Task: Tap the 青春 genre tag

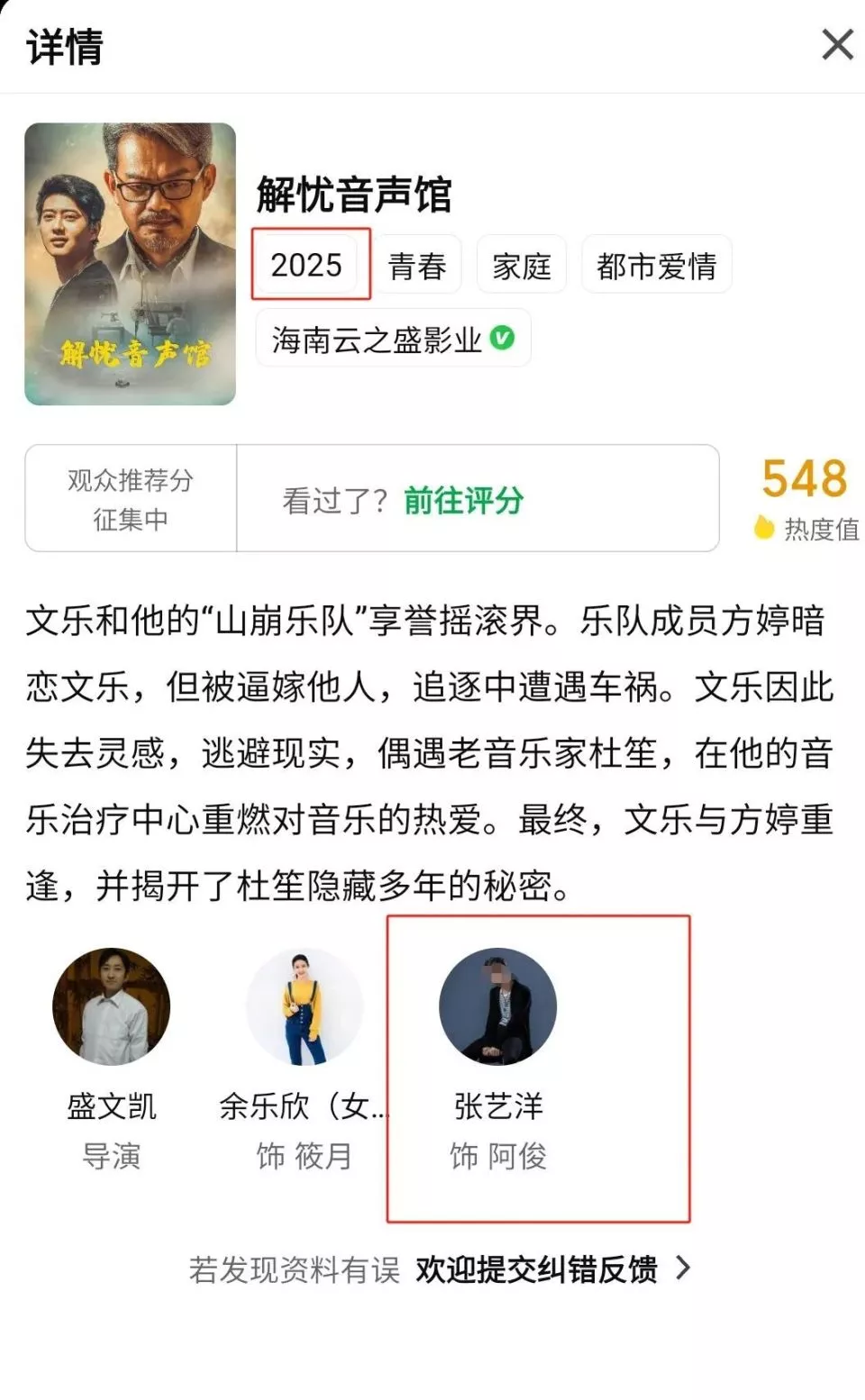Action: pyautogui.click(x=417, y=265)
